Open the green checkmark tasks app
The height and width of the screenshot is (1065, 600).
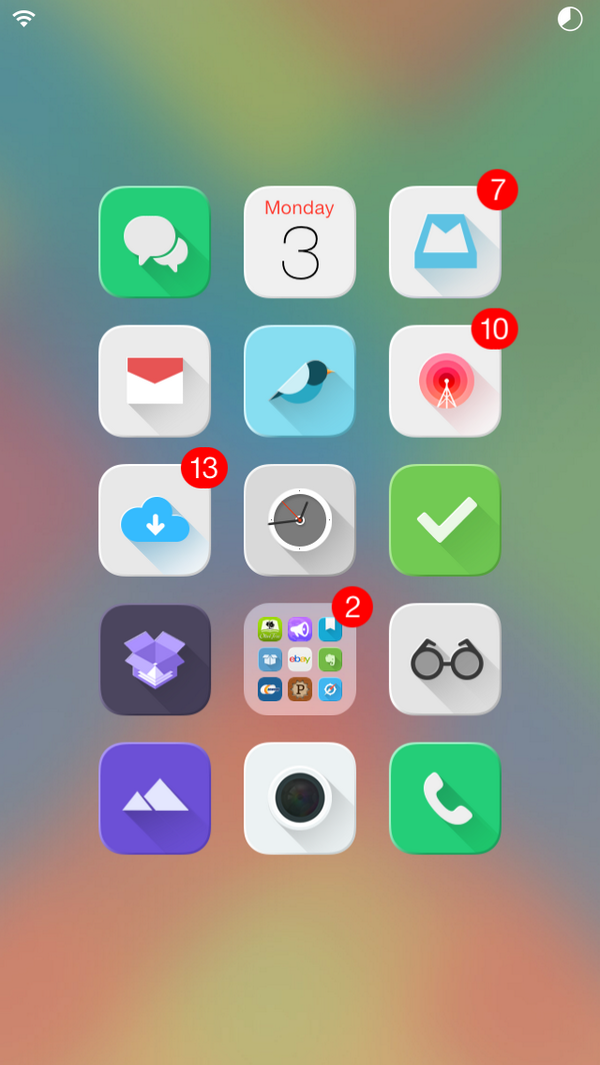445,520
